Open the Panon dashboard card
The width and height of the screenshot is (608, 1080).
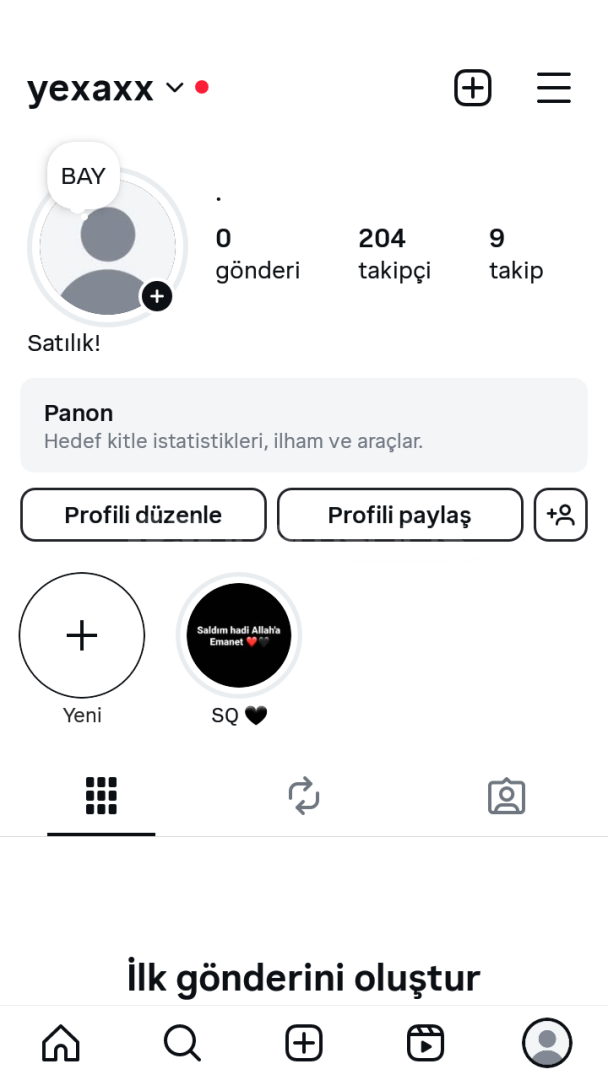(x=304, y=425)
